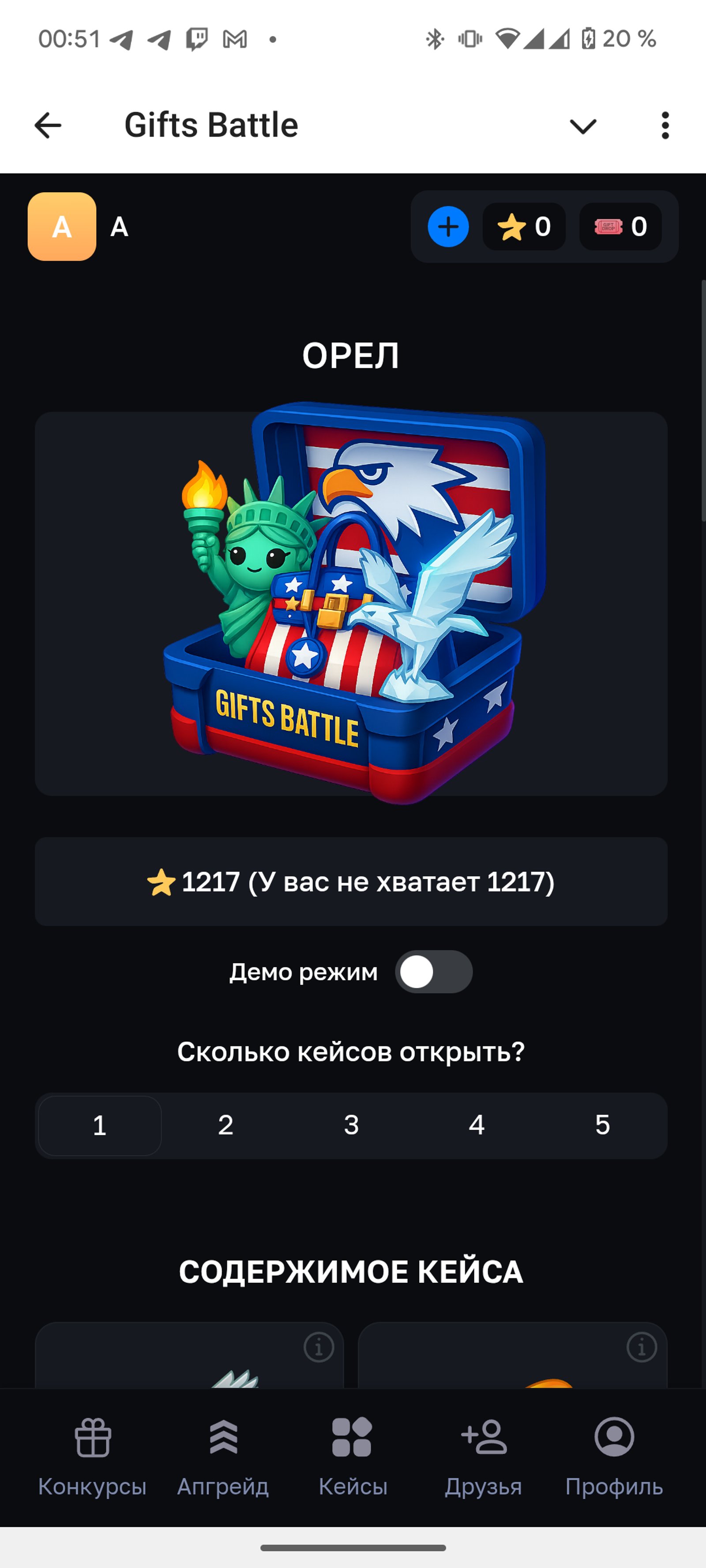Tap the blue plus top-up icon

tap(448, 227)
